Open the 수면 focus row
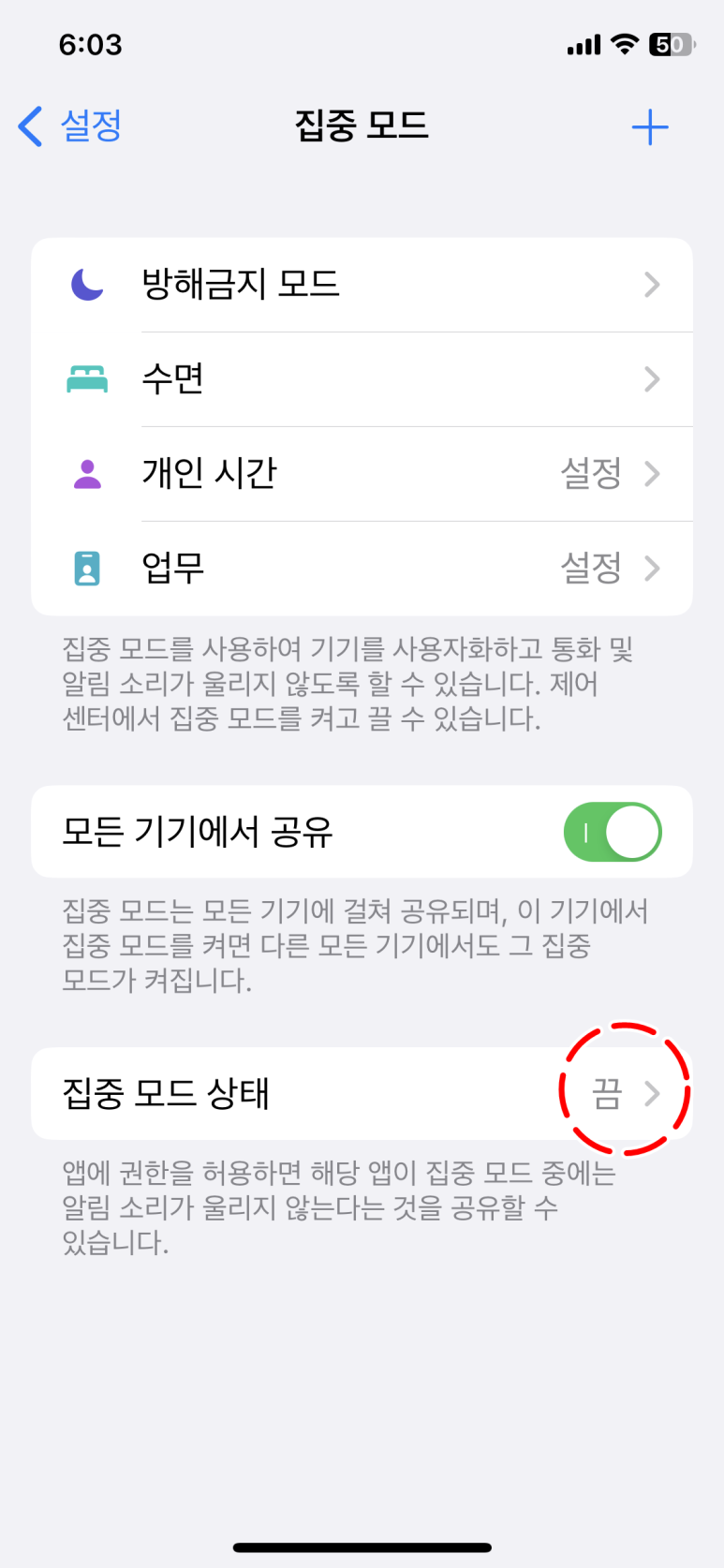The width and height of the screenshot is (724, 1568). click(x=362, y=379)
